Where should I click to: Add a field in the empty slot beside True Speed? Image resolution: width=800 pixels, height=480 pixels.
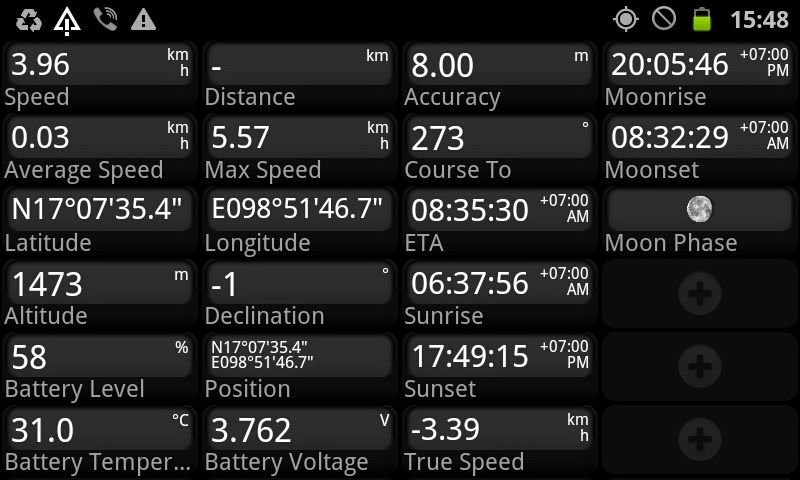pyautogui.click(x=700, y=439)
